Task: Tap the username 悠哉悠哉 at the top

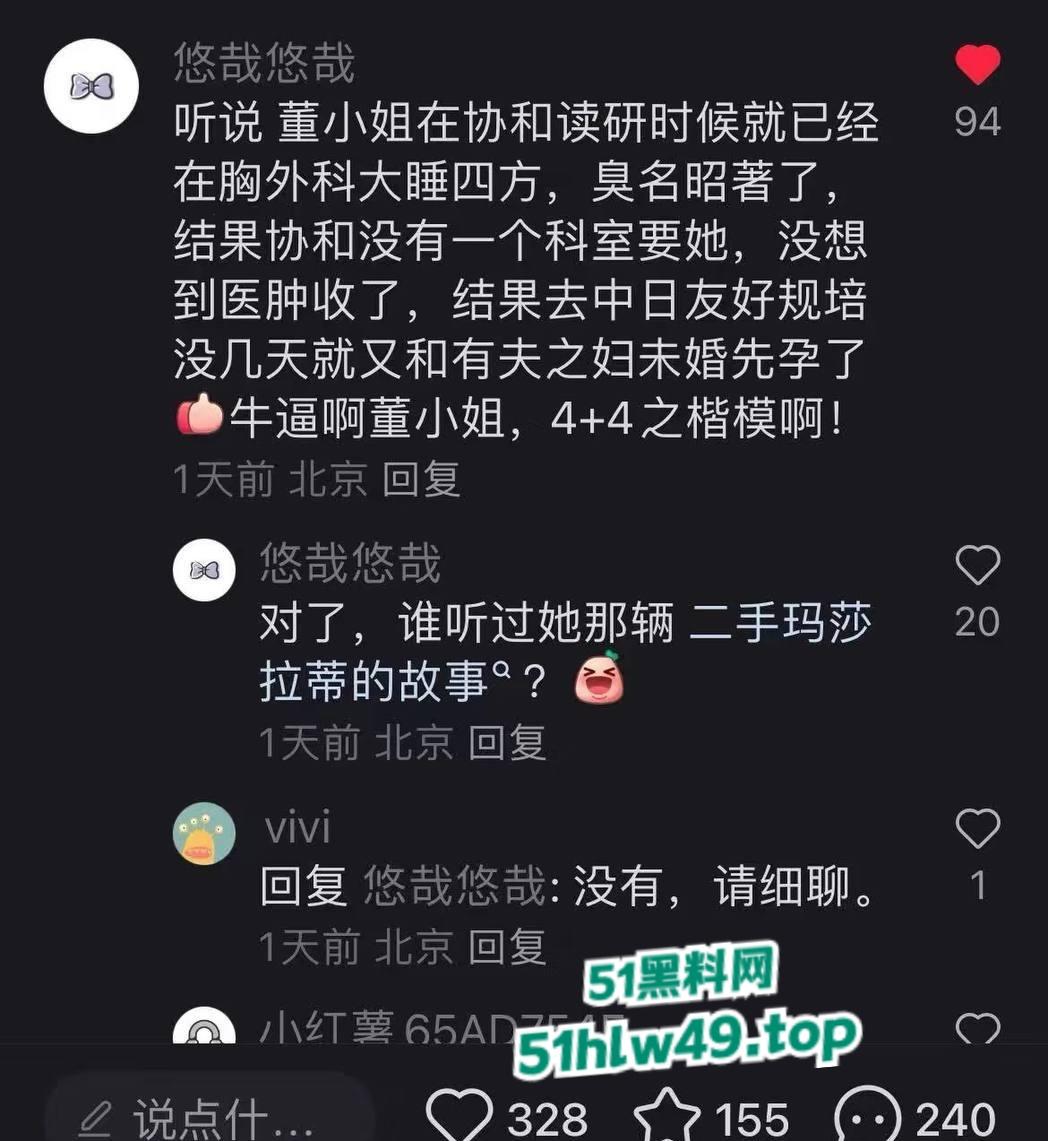Action: 266,62
